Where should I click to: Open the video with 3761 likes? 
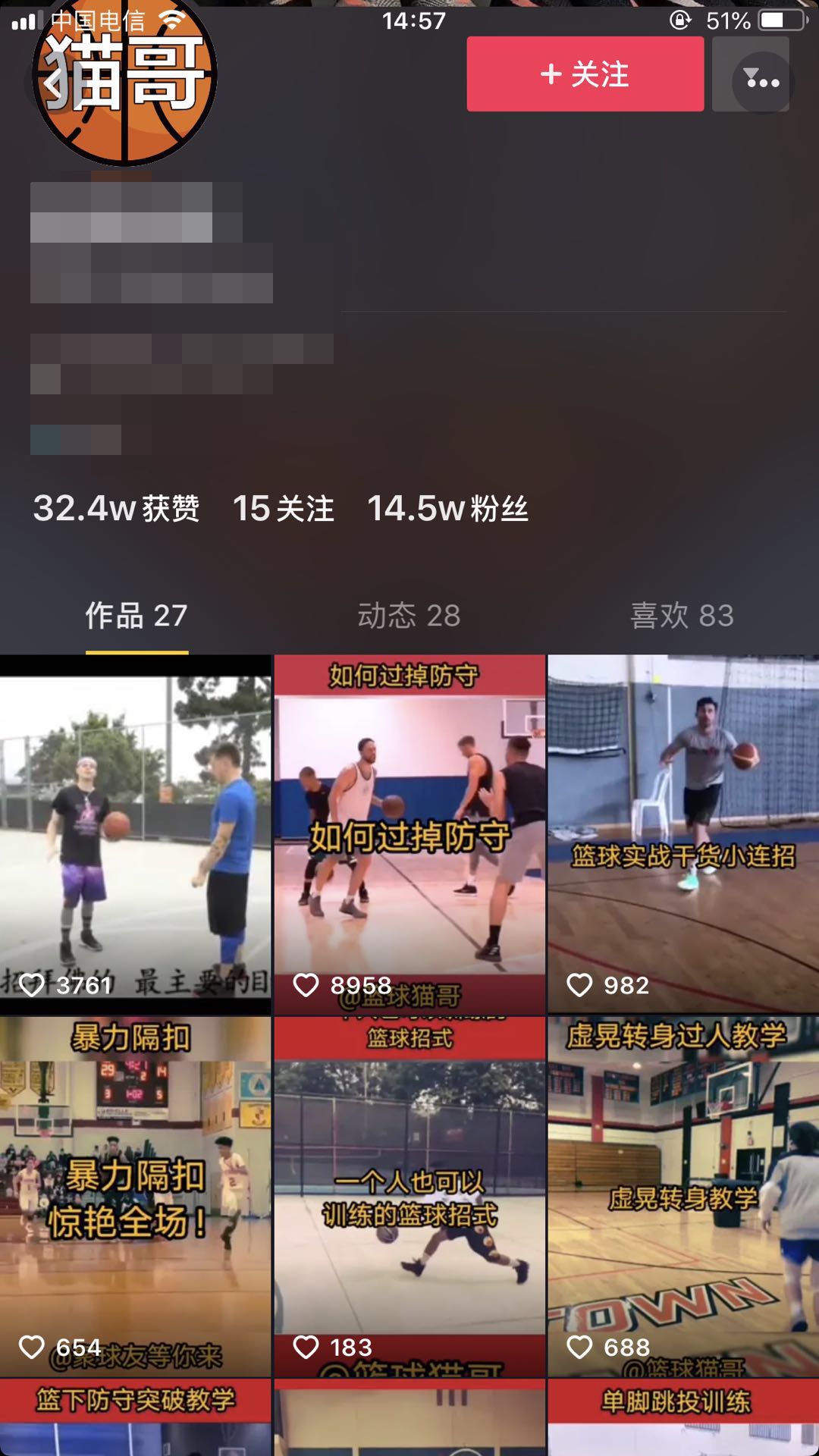135,835
